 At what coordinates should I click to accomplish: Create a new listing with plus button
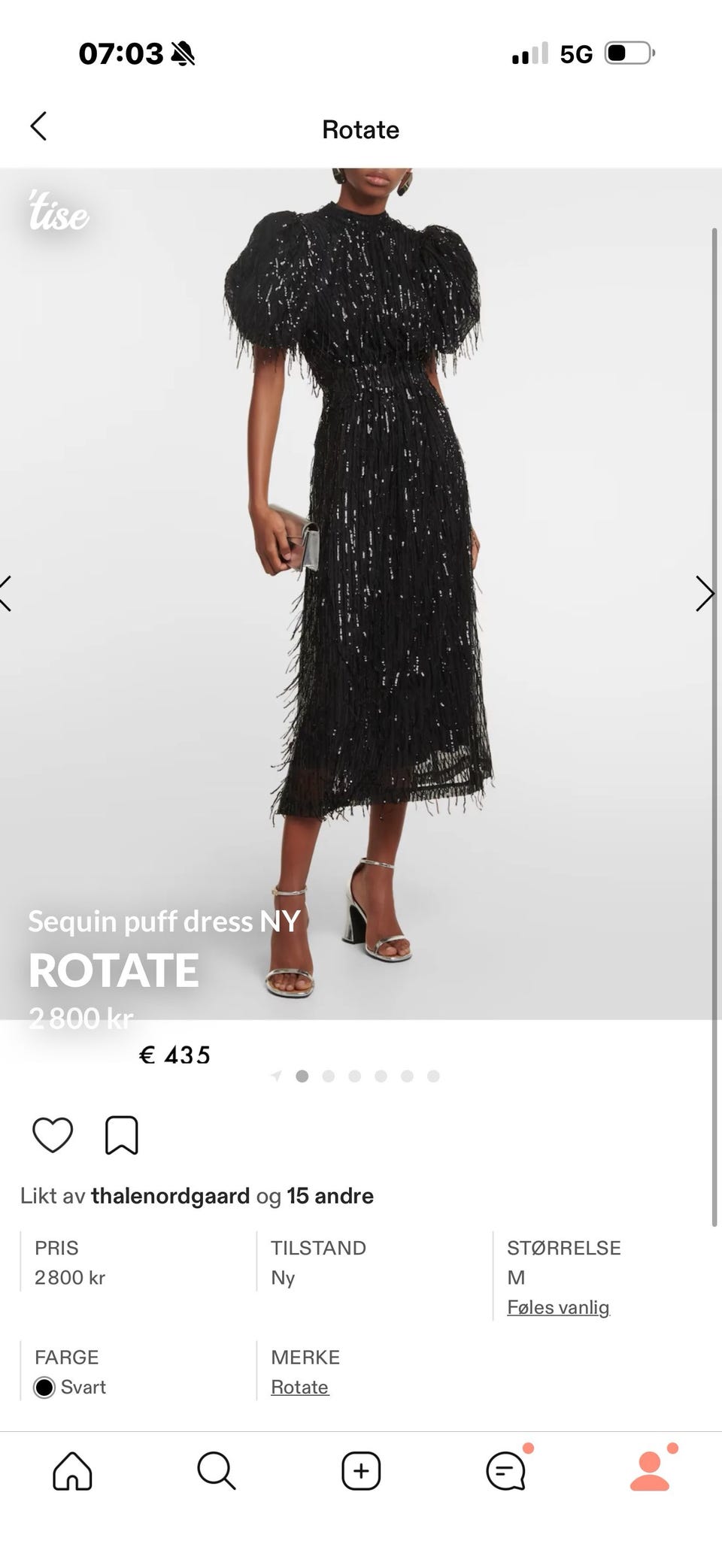point(361,1470)
